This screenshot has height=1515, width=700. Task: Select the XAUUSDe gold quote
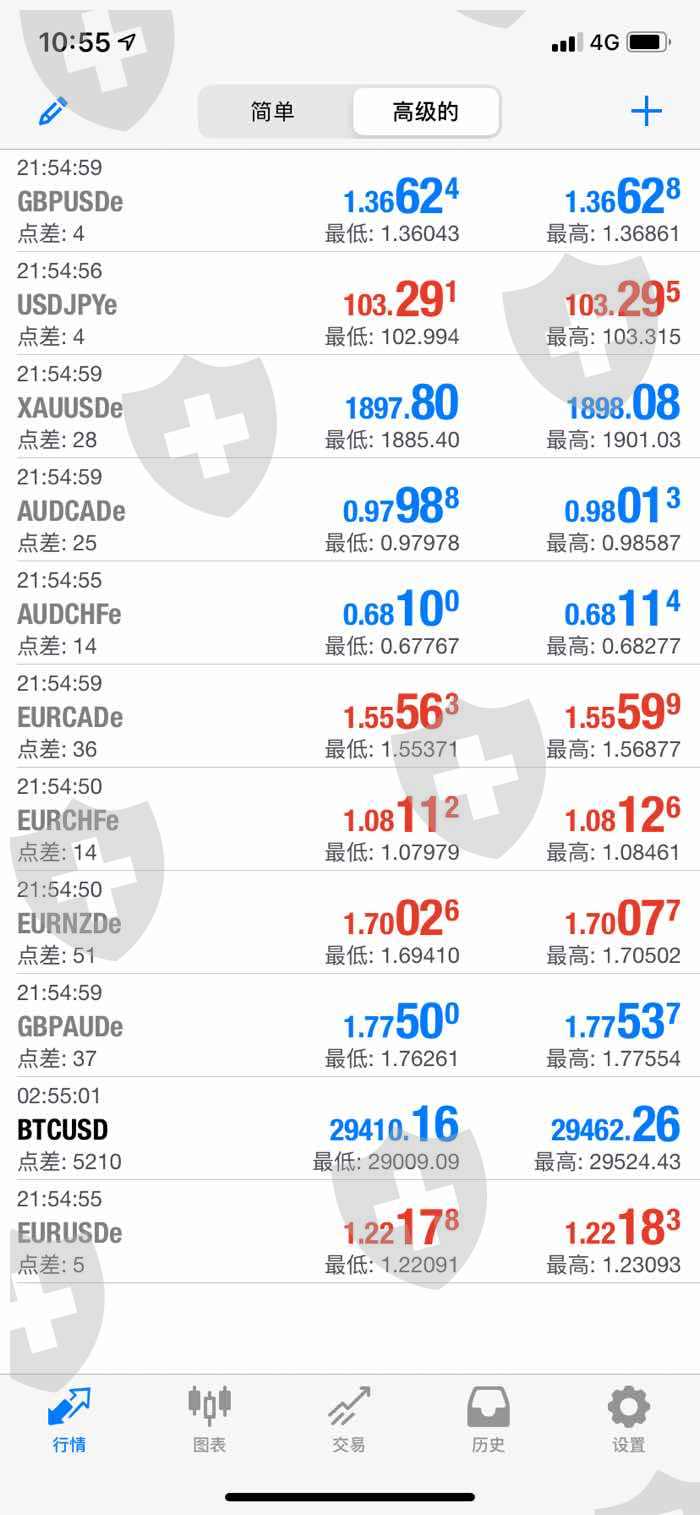coord(70,407)
